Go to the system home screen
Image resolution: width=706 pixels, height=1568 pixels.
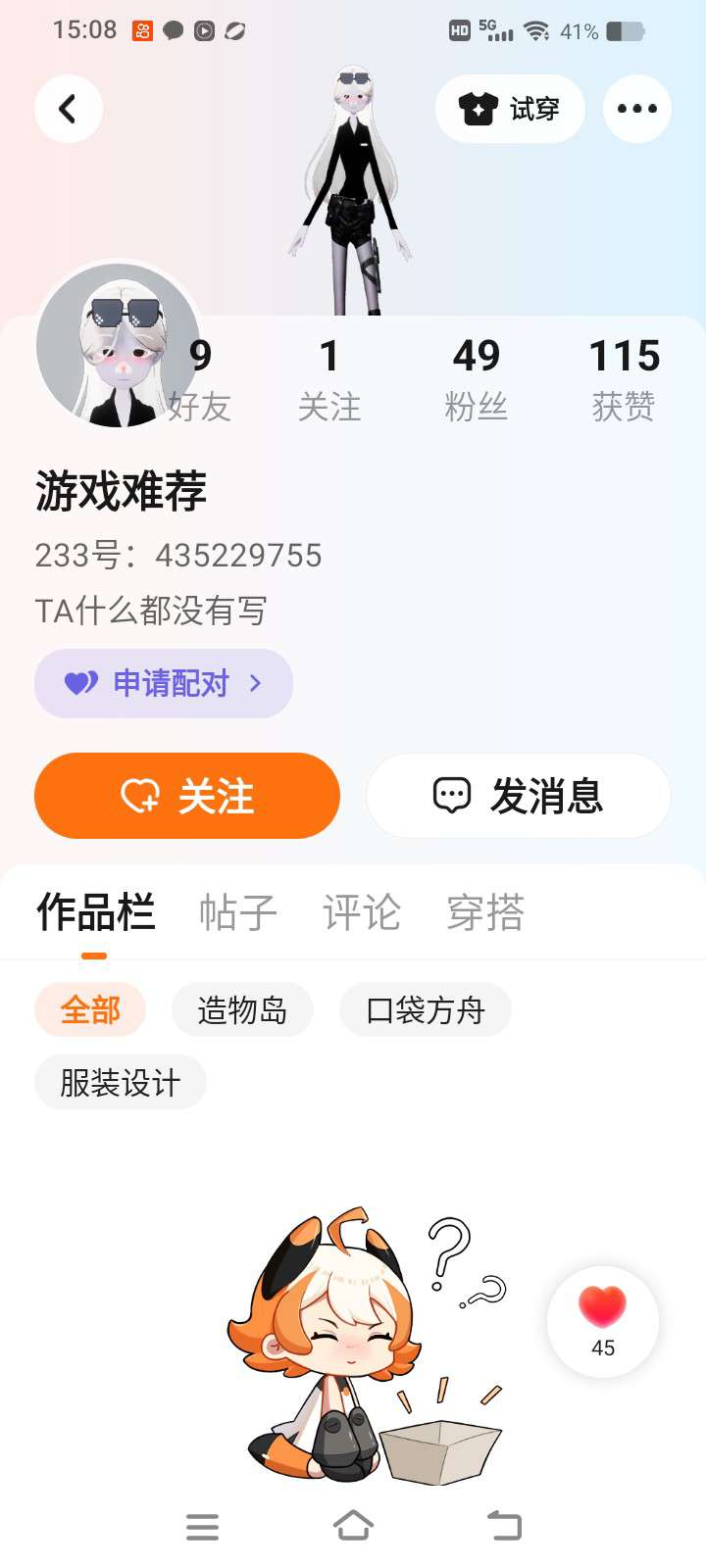click(353, 1526)
